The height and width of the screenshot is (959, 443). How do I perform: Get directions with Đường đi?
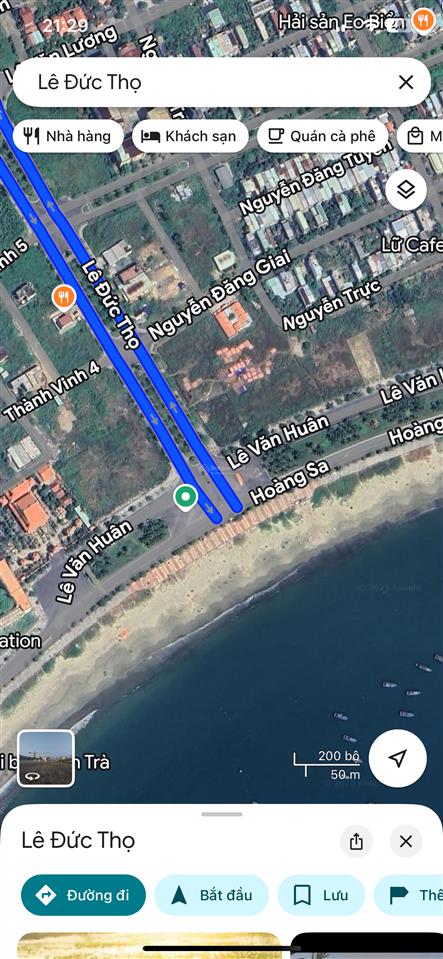(83, 895)
